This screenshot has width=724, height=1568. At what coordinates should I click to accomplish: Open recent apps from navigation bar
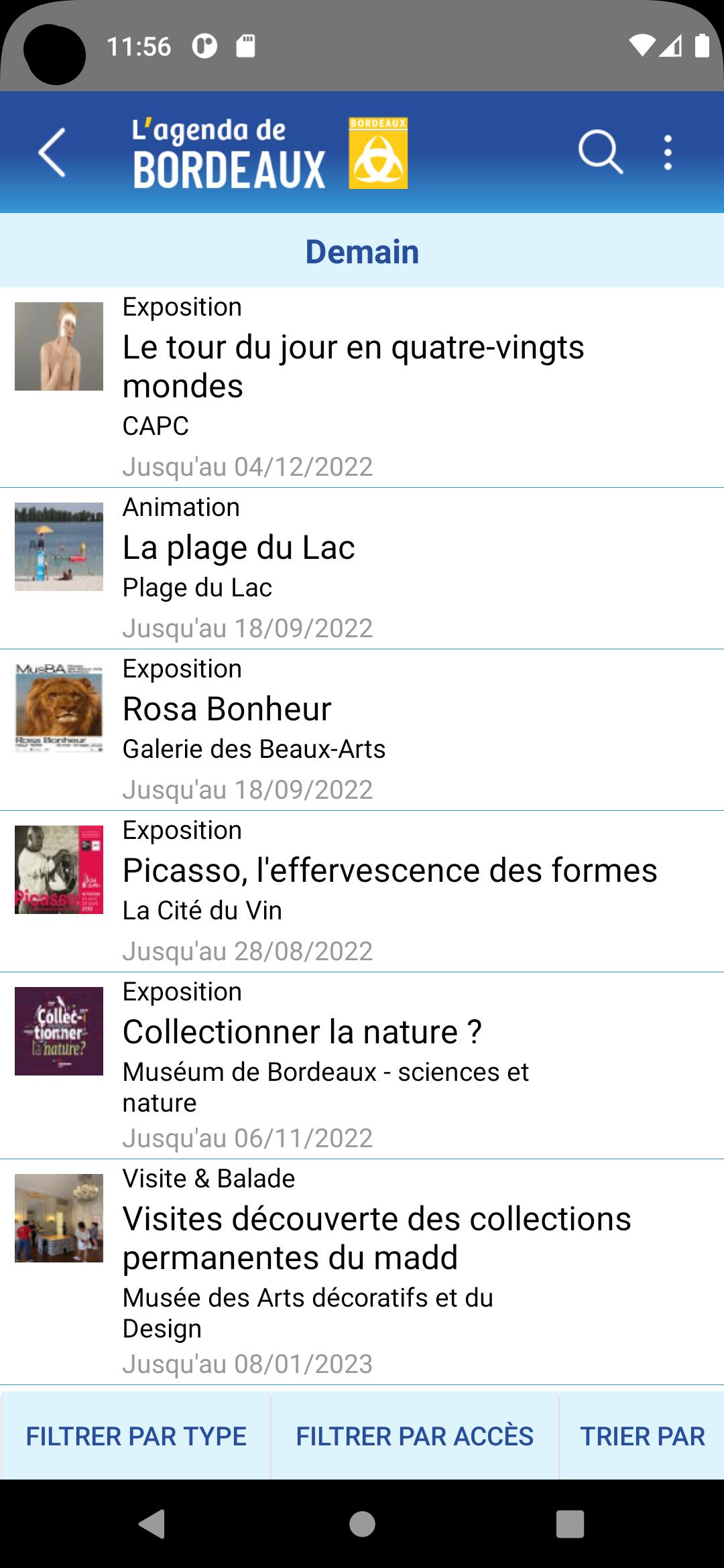click(570, 1524)
